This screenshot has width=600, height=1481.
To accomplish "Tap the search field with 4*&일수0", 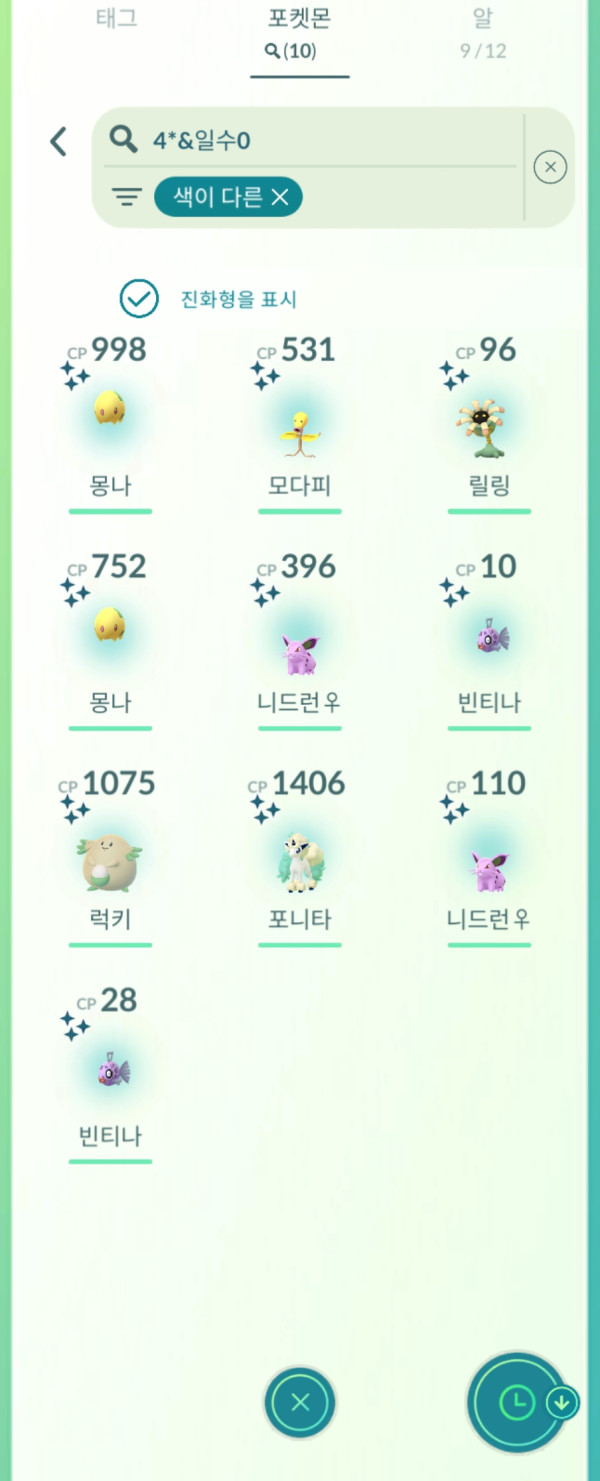I will (x=320, y=141).
